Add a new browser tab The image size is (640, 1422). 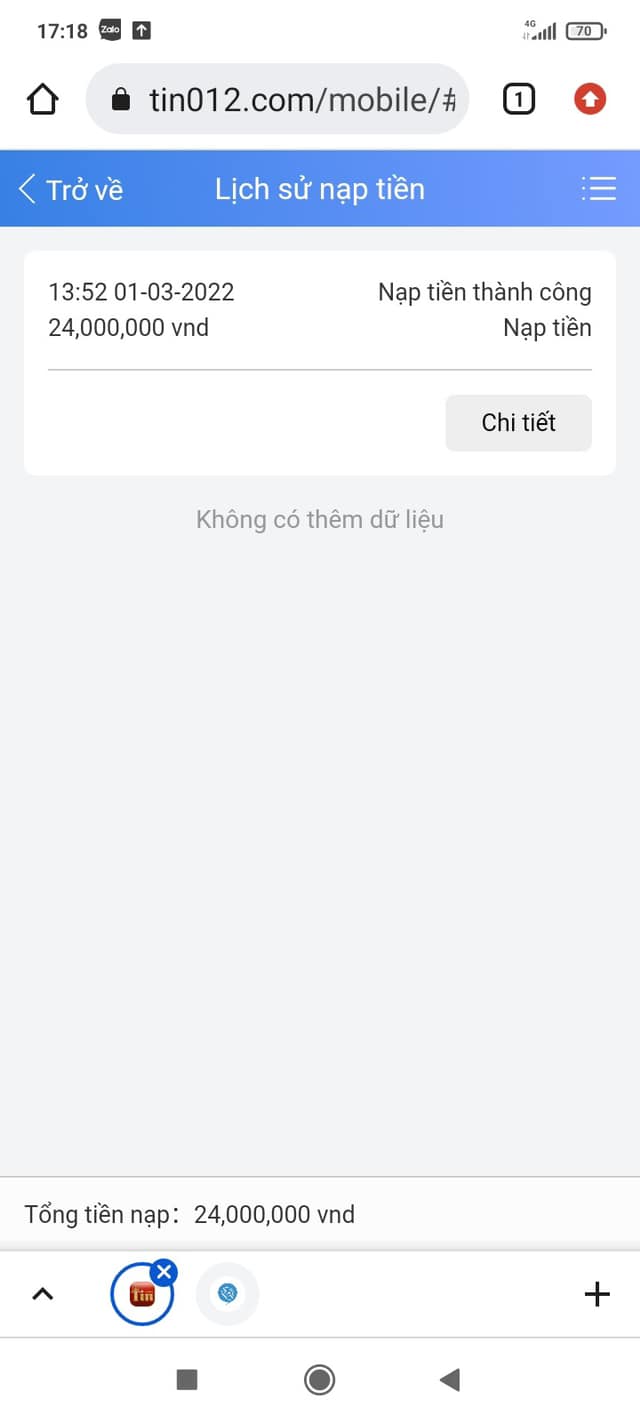point(596,1294)
